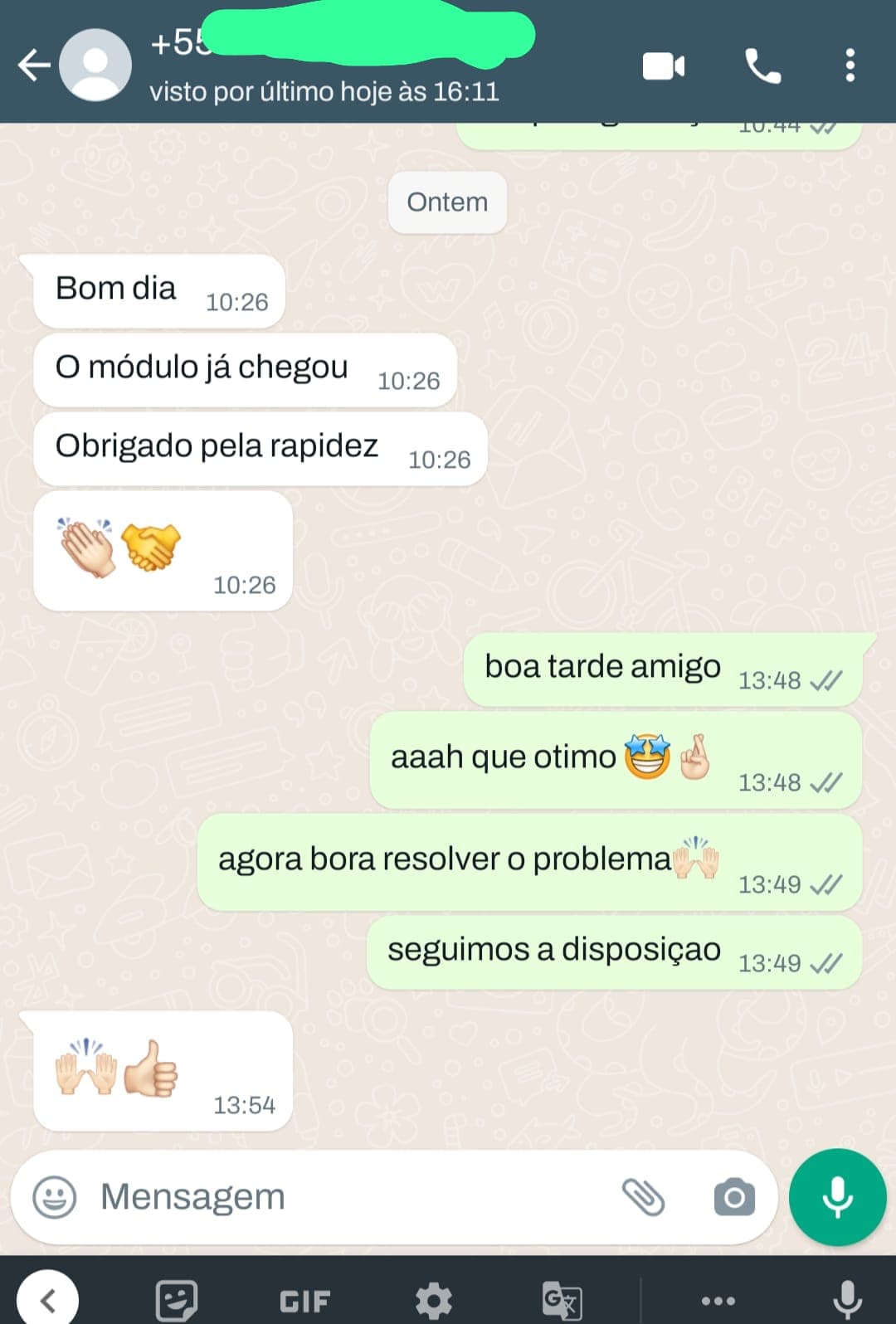Start keyboard voice typing

click(x=847, y=1299)
